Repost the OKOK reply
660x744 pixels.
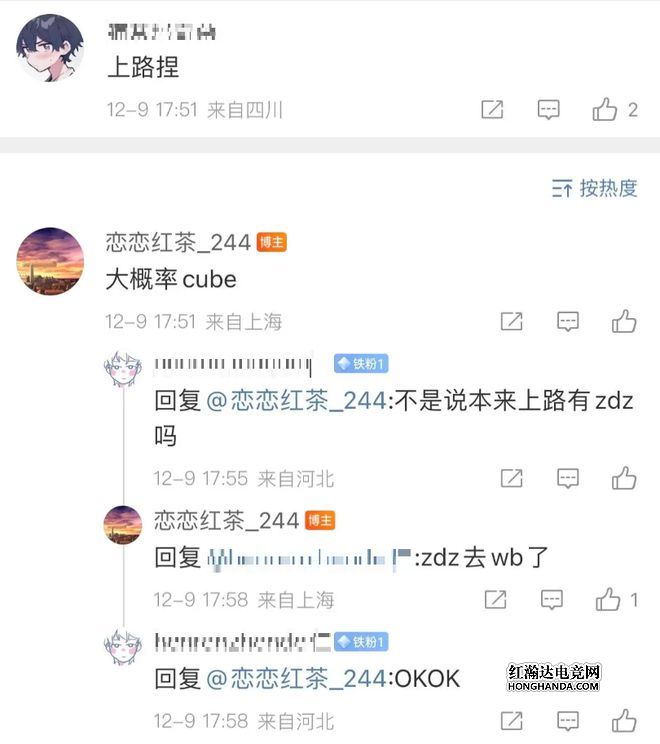coord(511,720)
